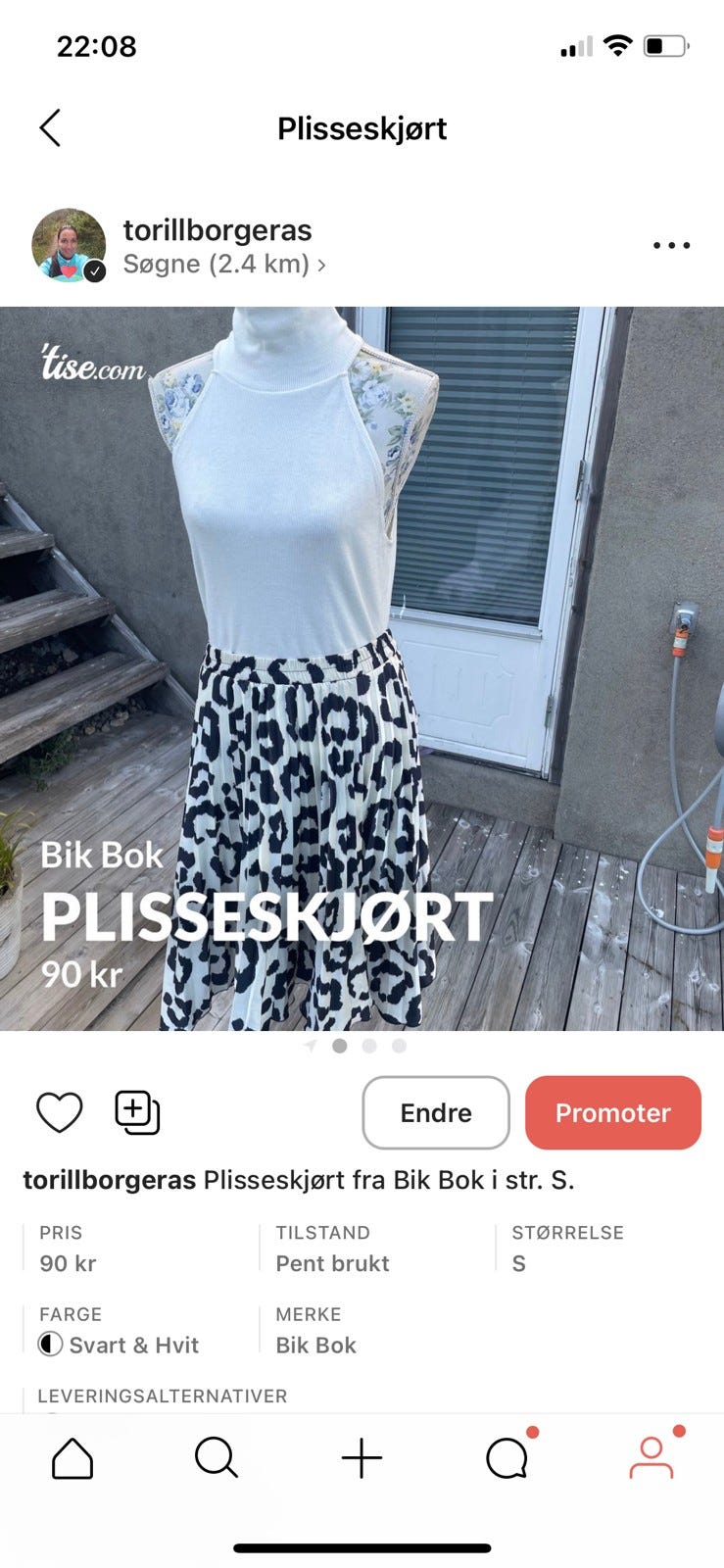Select the Svart & Hvit color swatch
This screenshot has height=1568, width=724.
pyautogui.click(x=50, y=1345)
